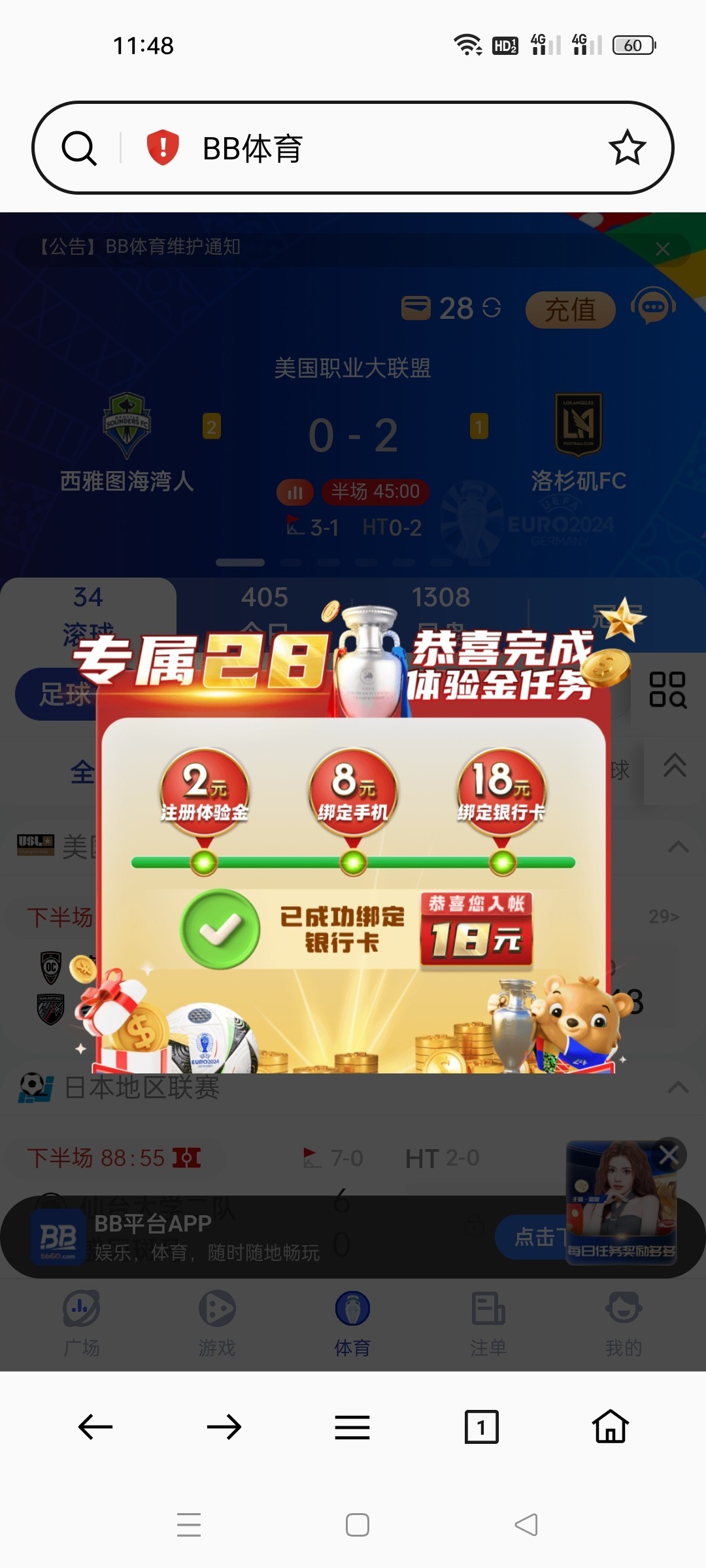The width and height of the screenshot is (706, 1568).
Task: Go back with the browser arrow
Action: click(95, 1426)
